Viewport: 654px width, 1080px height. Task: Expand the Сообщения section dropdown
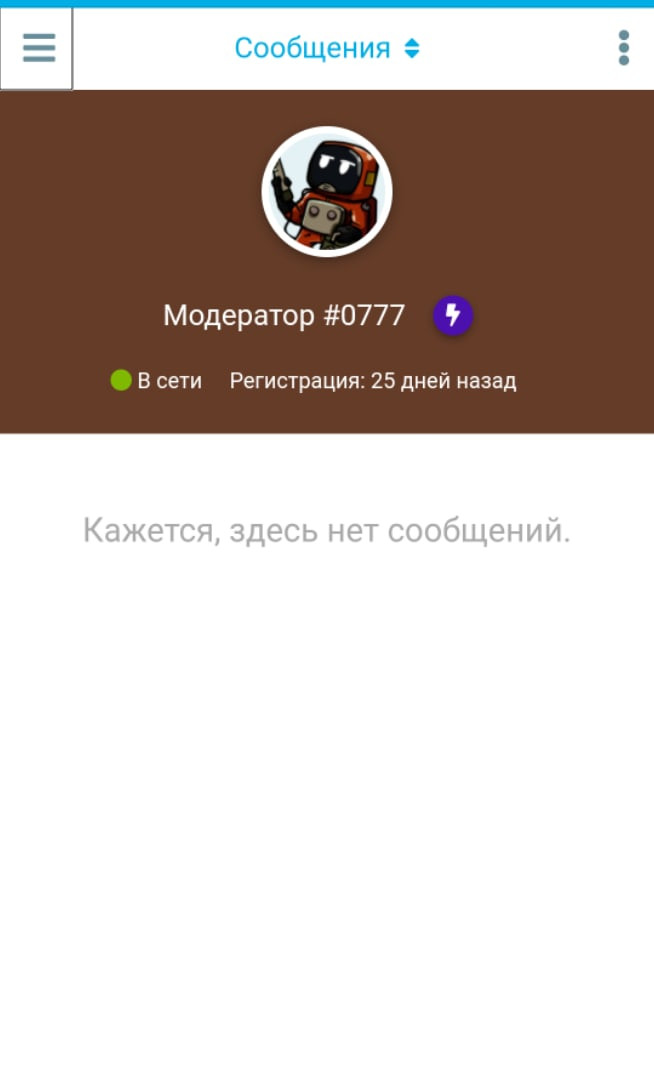pos(326,48)
